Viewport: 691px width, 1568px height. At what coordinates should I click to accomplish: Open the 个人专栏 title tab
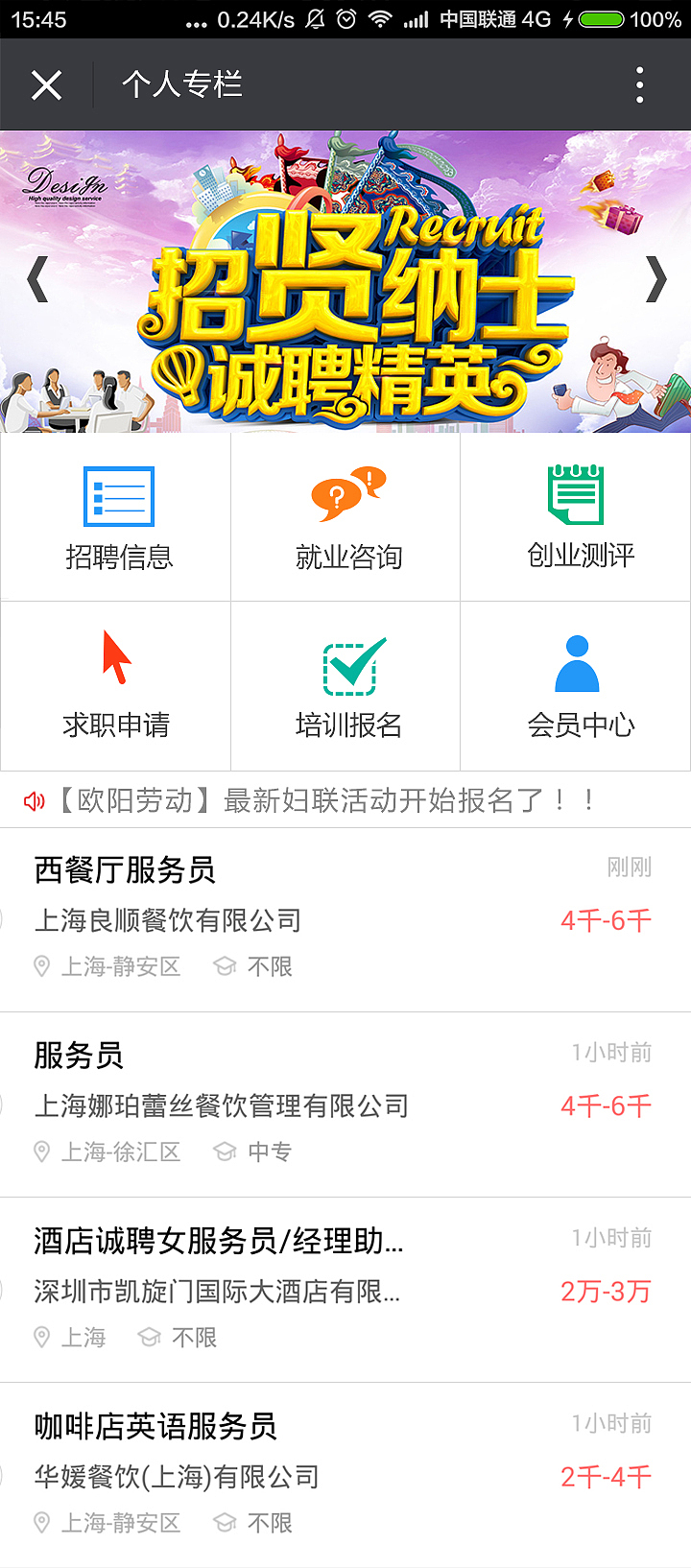click(181, 83)
